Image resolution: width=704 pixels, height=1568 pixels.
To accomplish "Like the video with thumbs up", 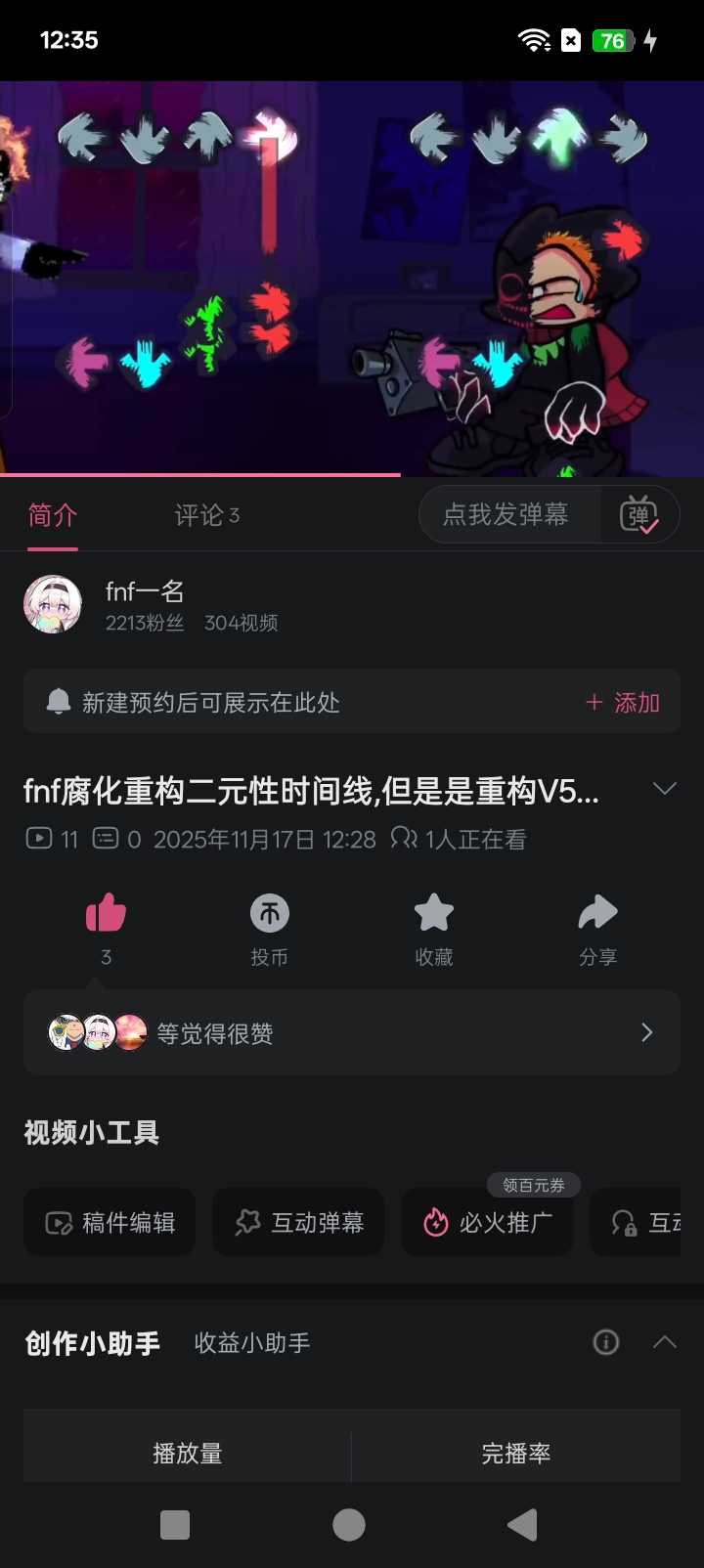I will point(106,914).
